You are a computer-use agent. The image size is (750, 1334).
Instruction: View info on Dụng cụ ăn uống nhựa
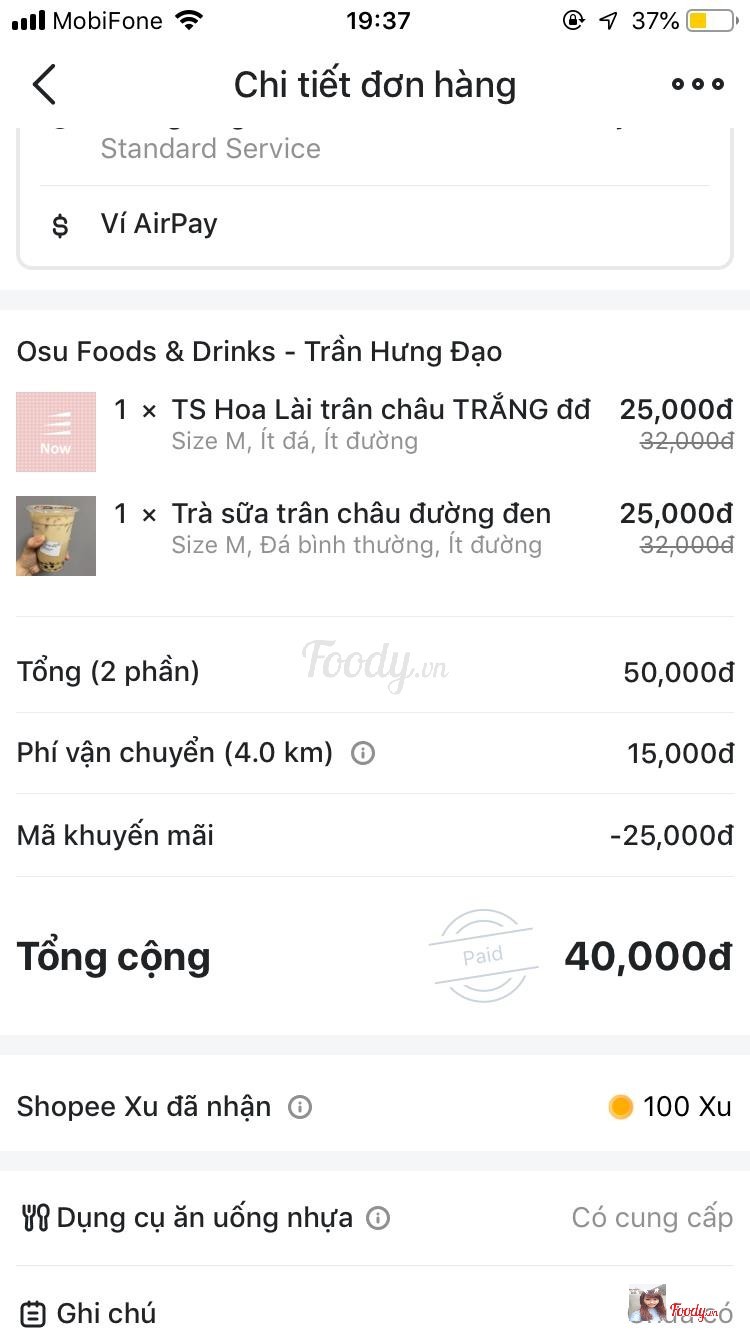pos(378,1218)
